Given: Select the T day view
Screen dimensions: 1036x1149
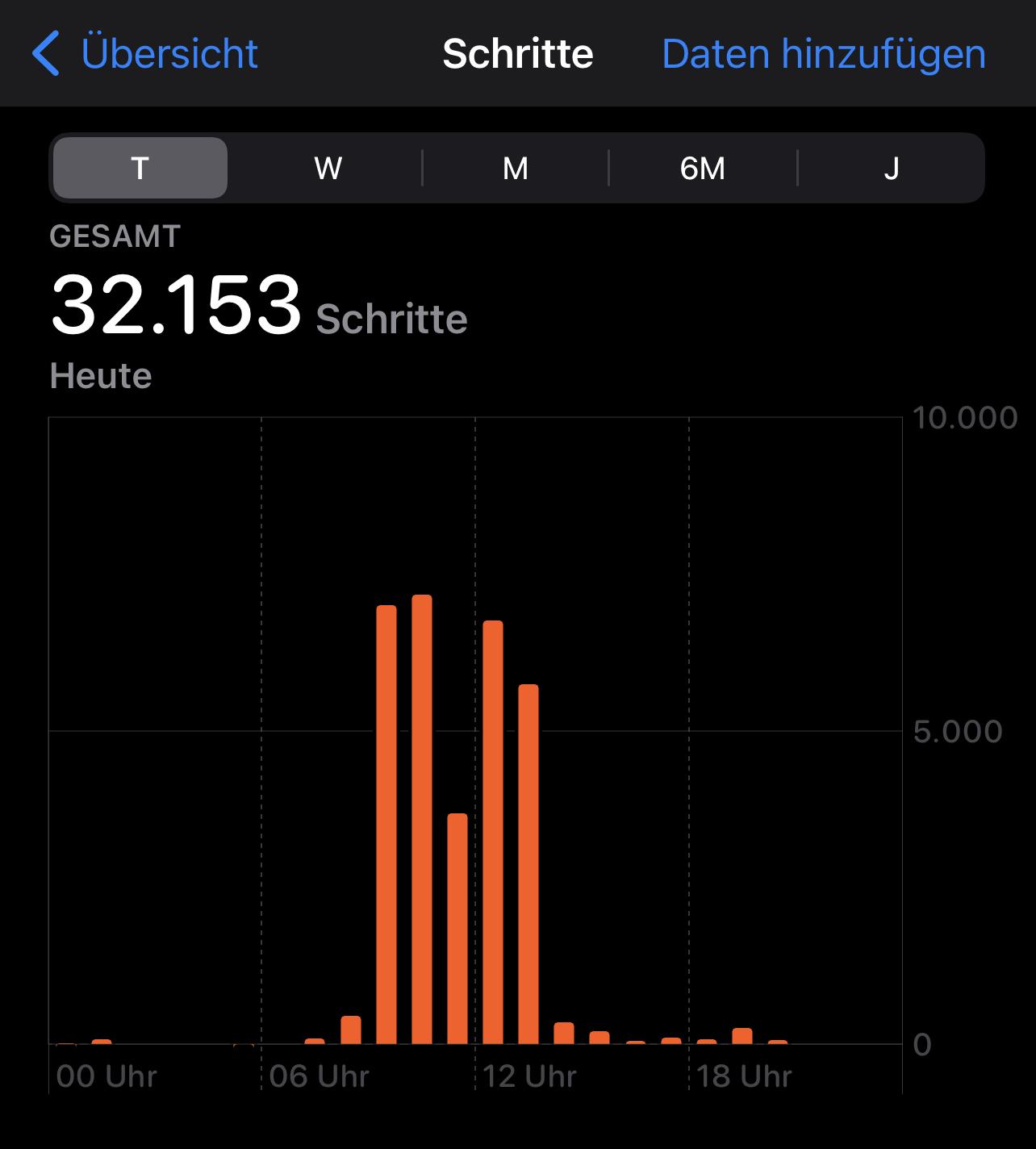Looking at the screenshot, I should pyautogui.click(x=140, y=168).
